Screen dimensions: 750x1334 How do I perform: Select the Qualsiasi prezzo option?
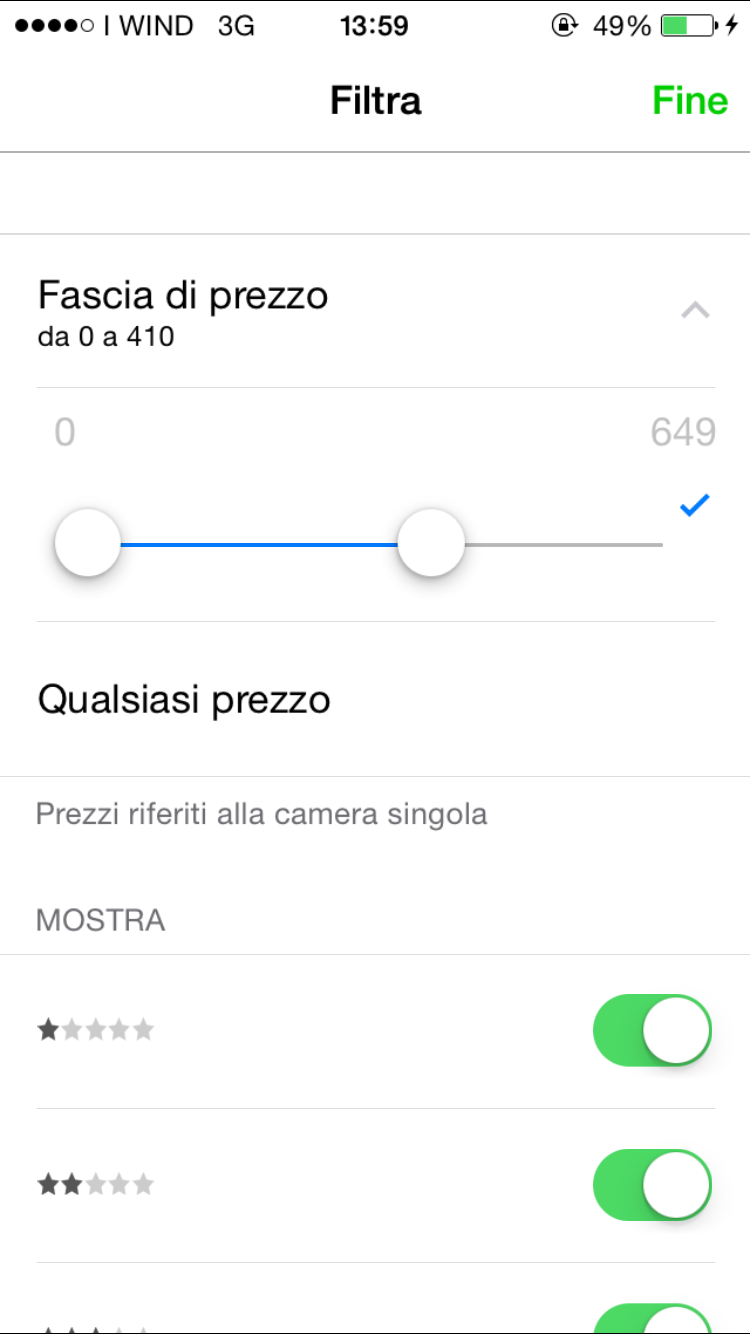pos(184,699)
